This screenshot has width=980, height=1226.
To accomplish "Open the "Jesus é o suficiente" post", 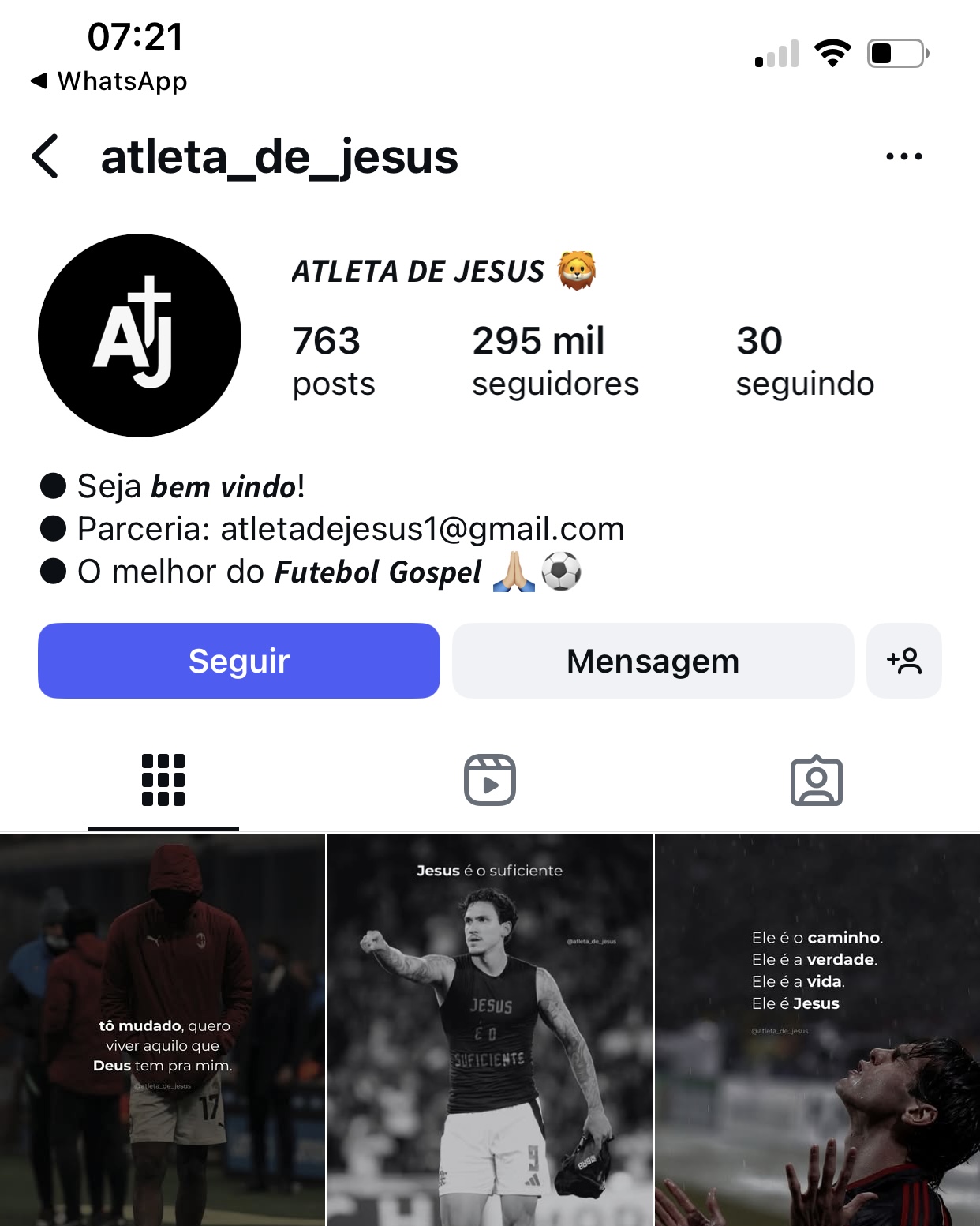I will point(489,1029).
